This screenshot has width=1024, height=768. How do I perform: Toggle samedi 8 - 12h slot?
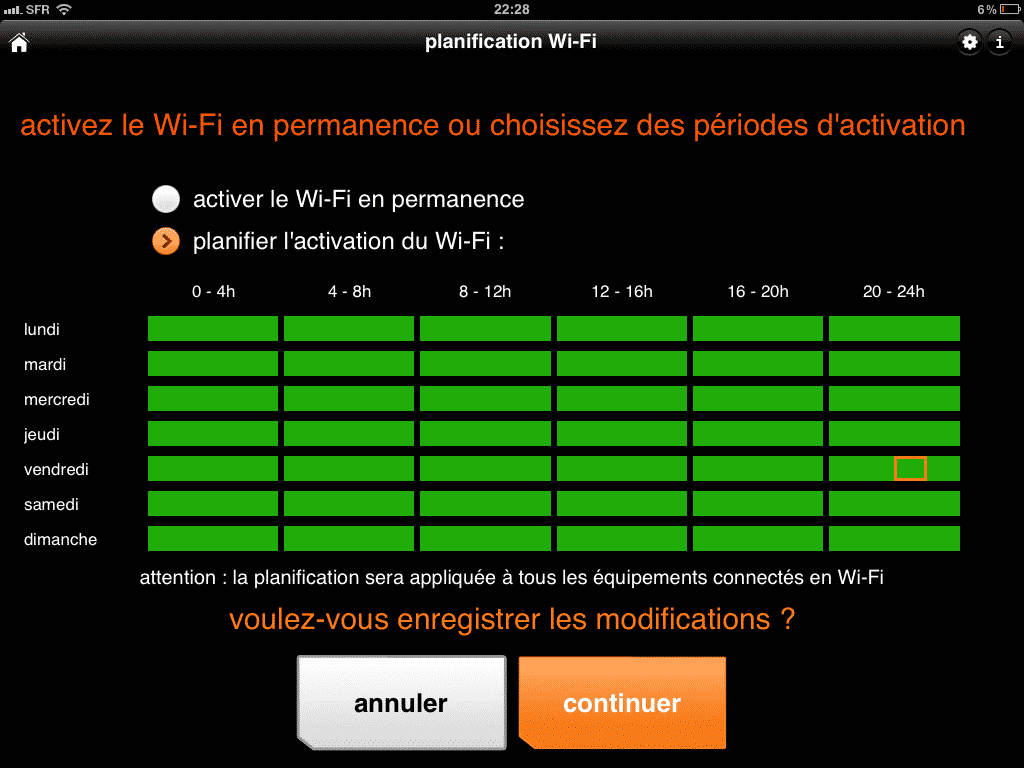click(485, 504)
